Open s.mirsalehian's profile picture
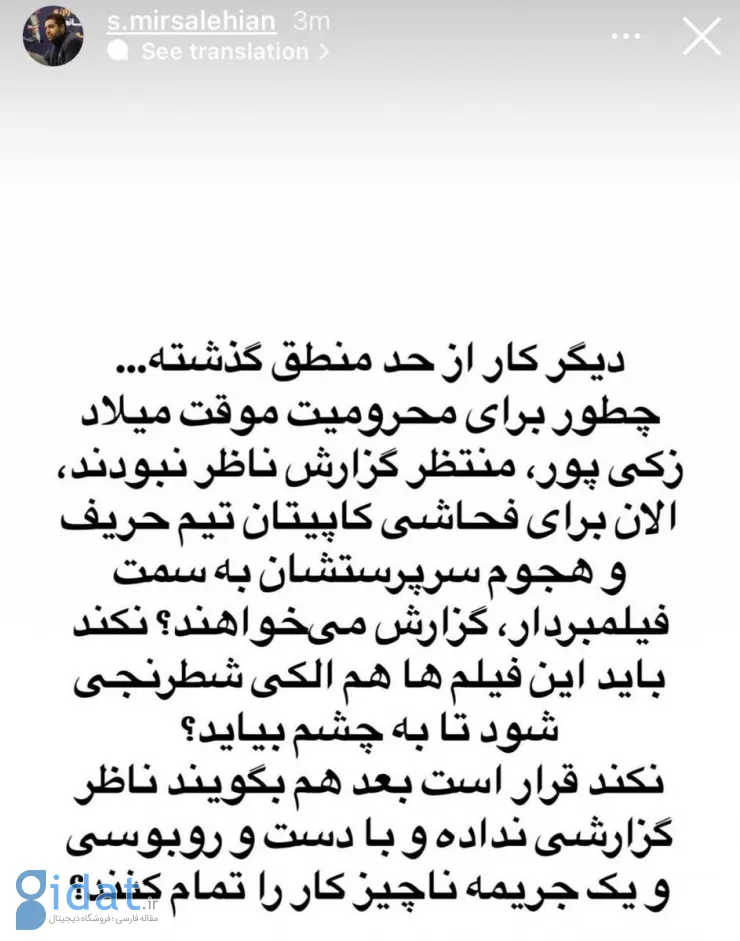740x941 pixels. [x=54, y=37]
